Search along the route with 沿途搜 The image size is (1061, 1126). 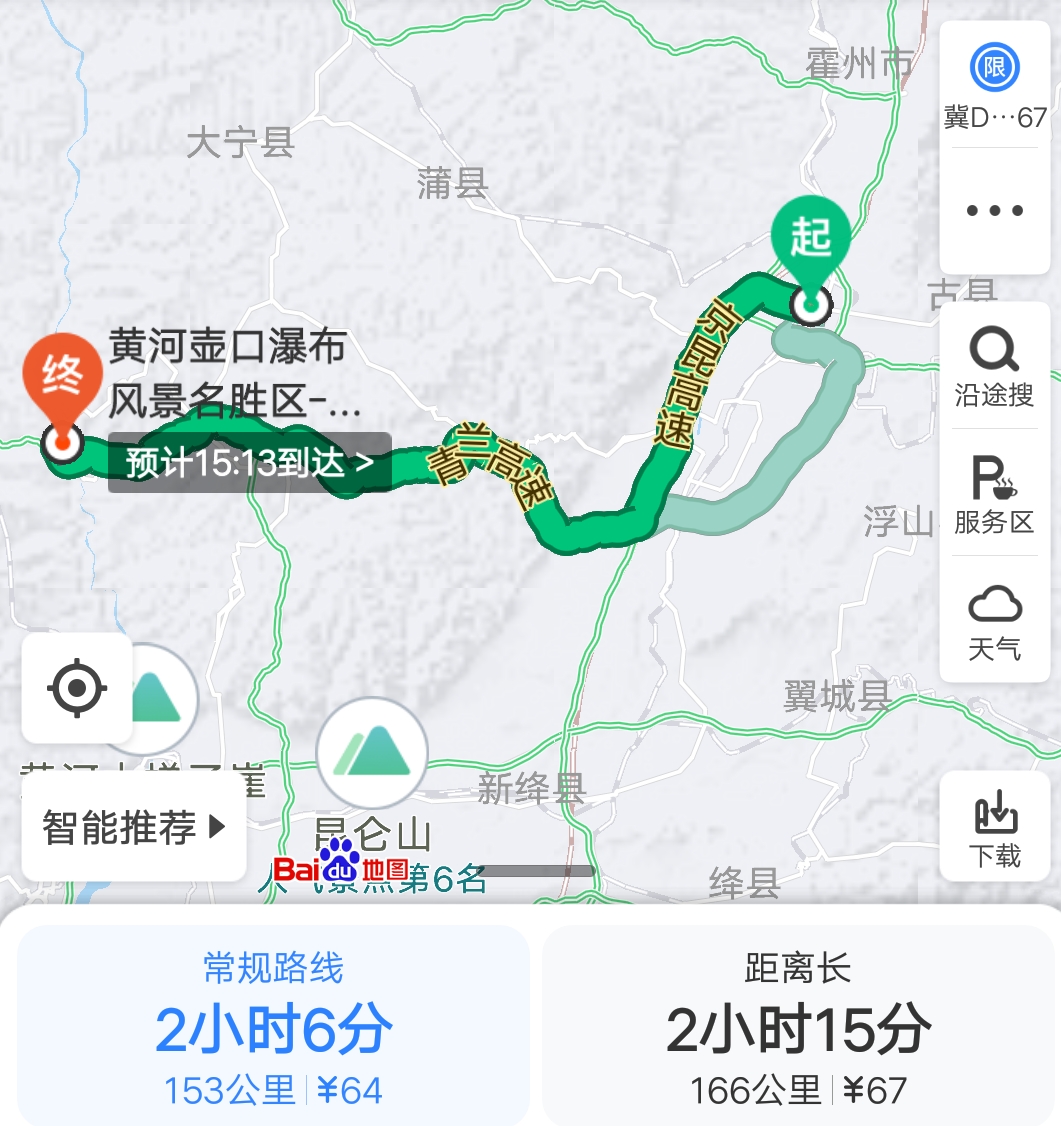[994, 368]
